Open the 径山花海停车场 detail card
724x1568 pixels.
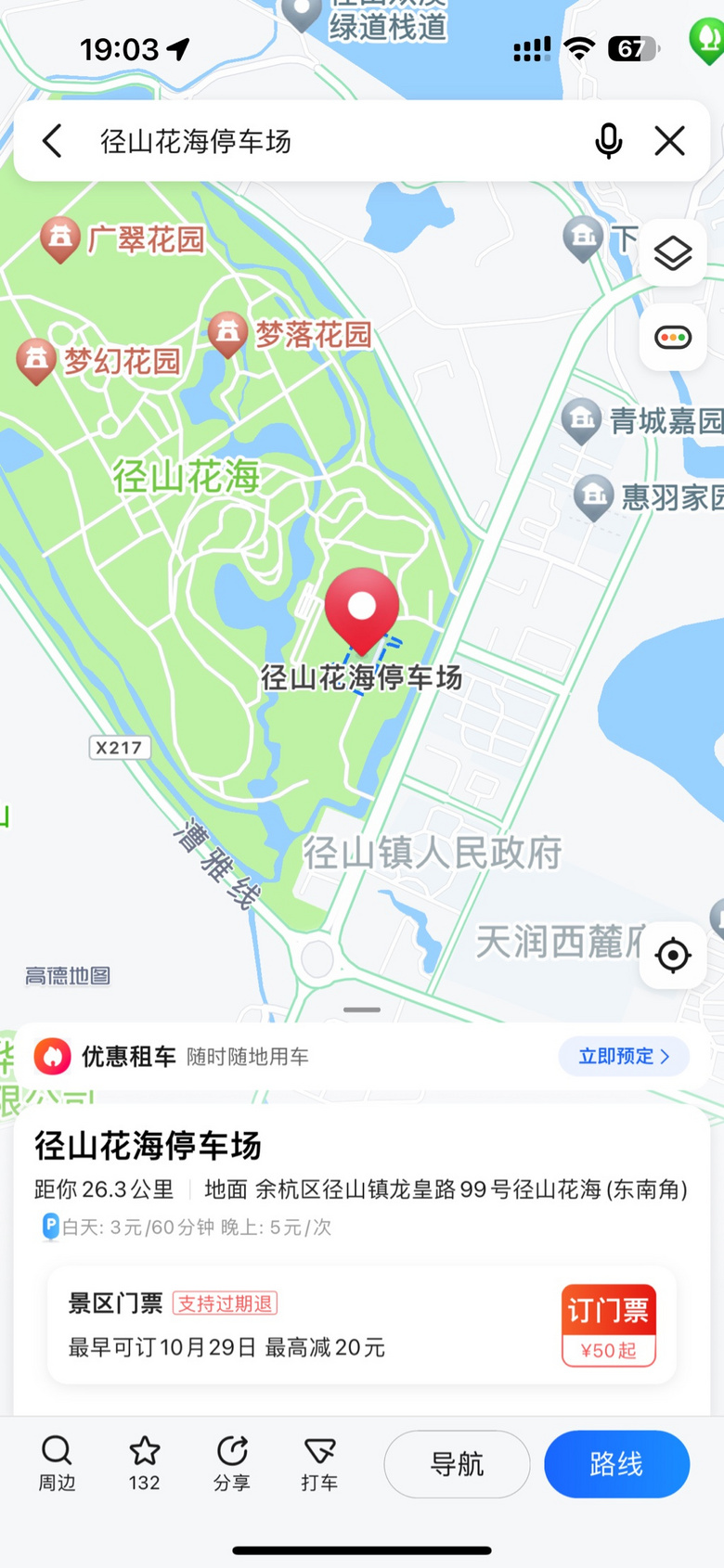point(149,1147)
